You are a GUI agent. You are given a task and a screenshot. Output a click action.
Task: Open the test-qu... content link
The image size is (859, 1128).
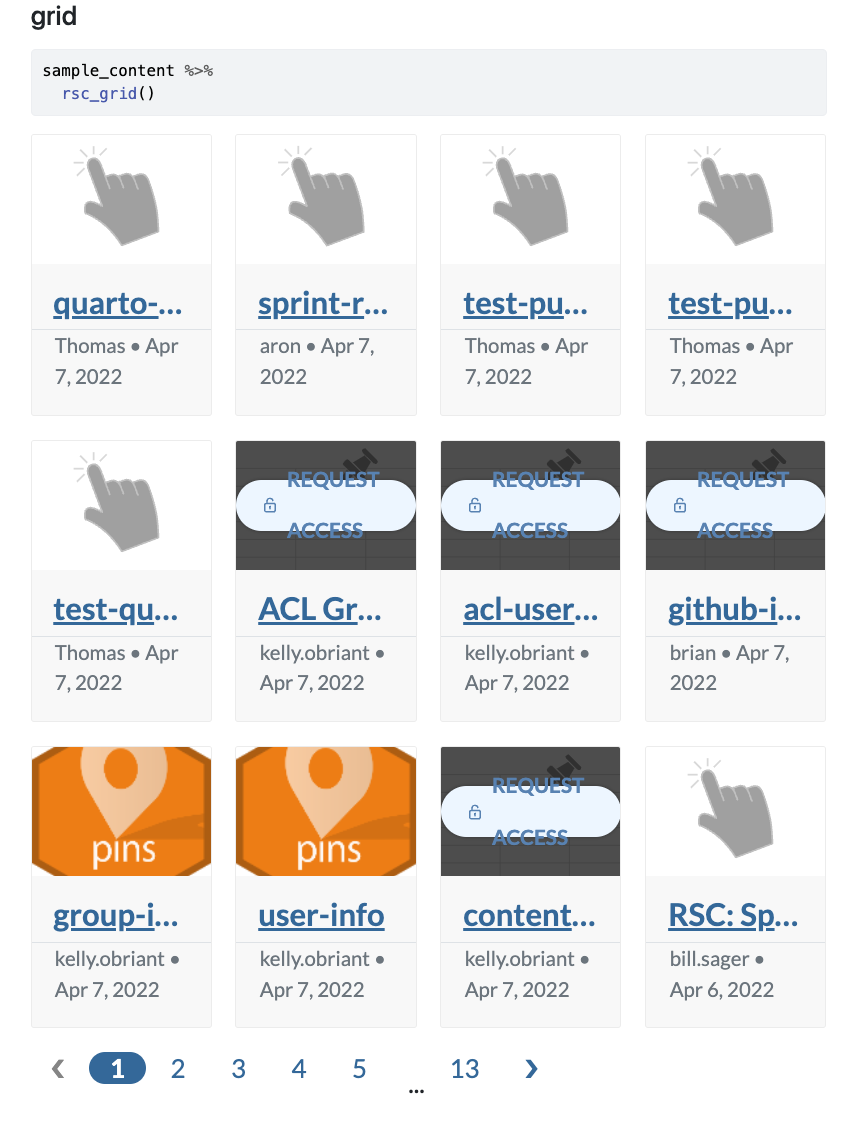pyautogui.click(x=115, y=610)
